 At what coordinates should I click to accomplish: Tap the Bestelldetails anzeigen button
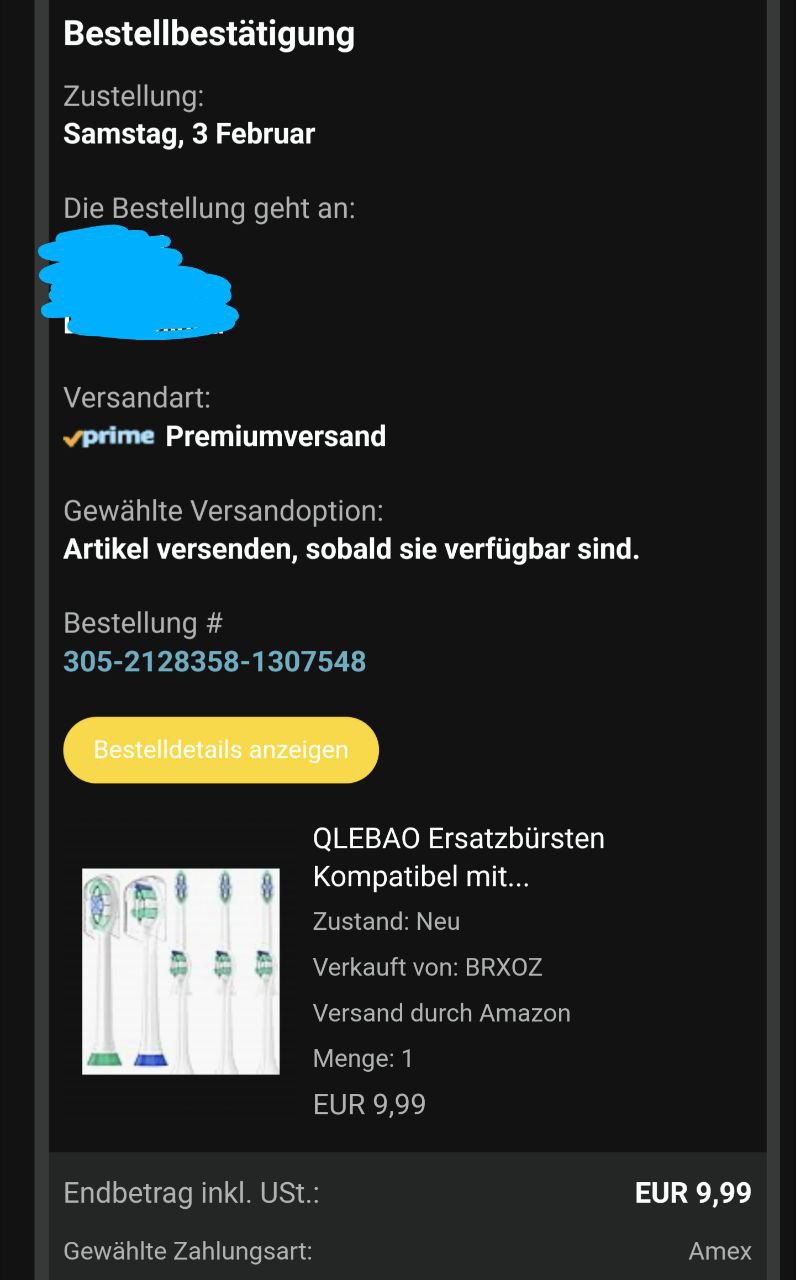[221, 750]
